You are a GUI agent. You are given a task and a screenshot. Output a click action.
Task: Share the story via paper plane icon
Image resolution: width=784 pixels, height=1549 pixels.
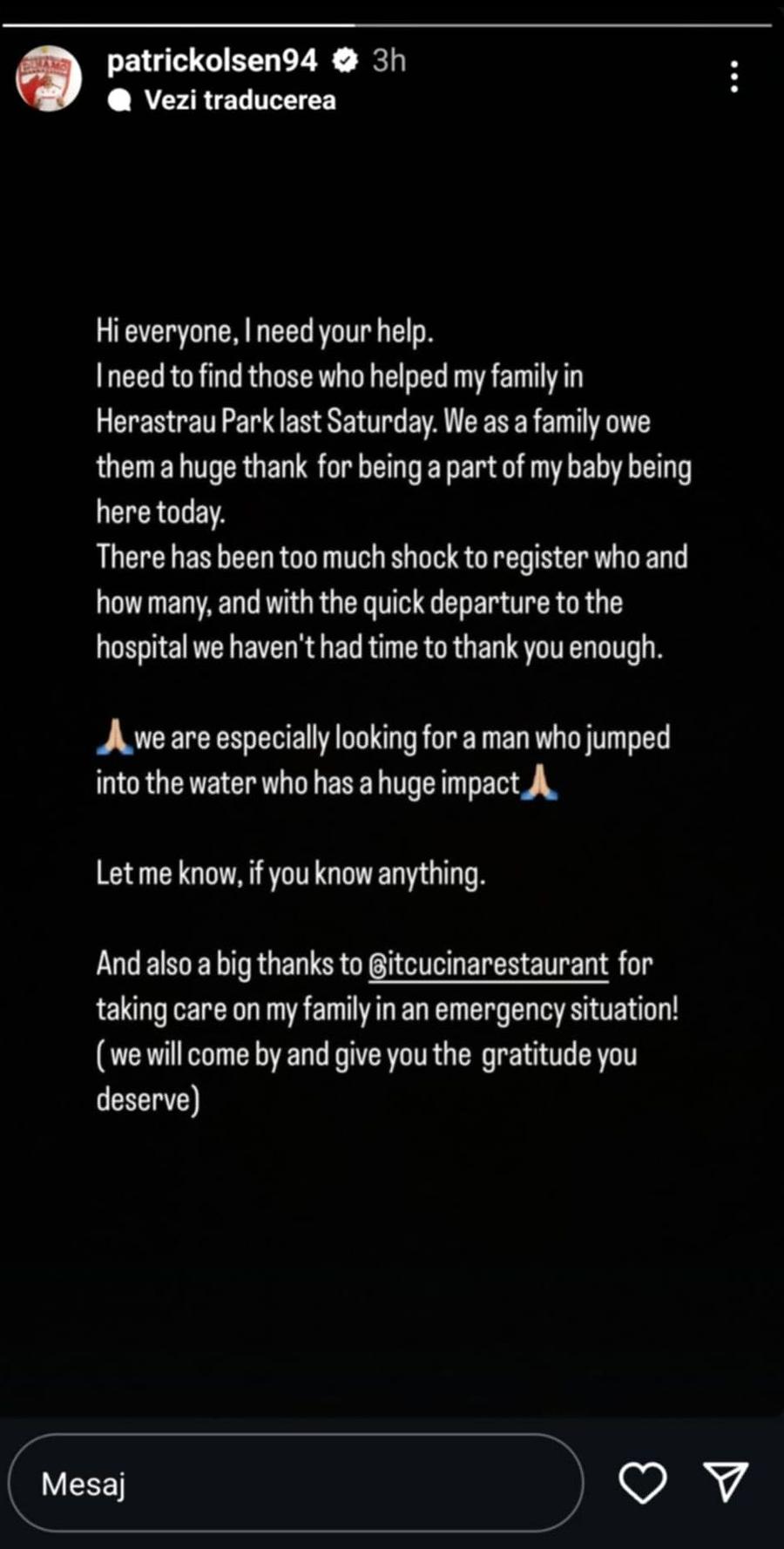point(726,1481)
